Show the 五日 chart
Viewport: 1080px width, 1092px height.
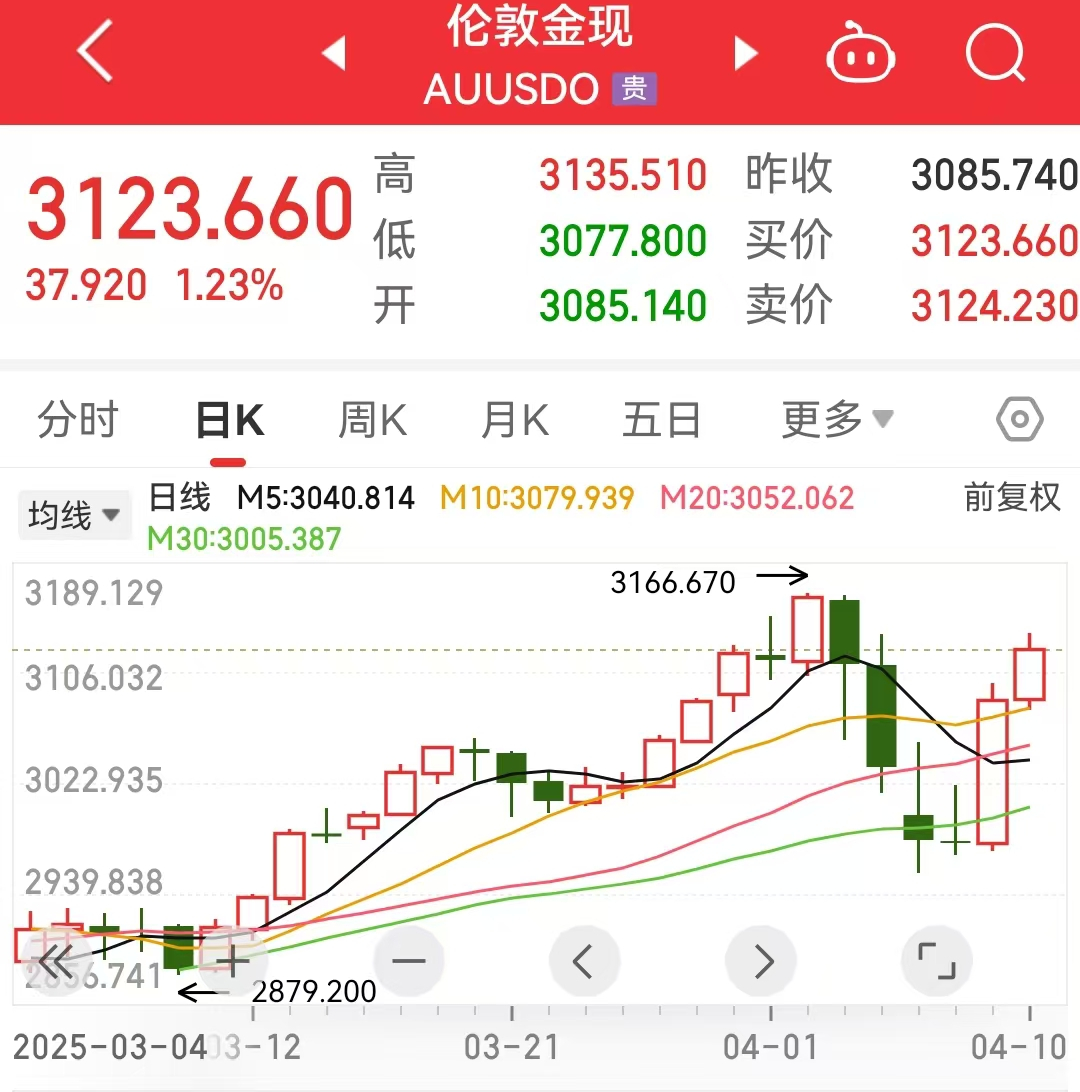661,421
